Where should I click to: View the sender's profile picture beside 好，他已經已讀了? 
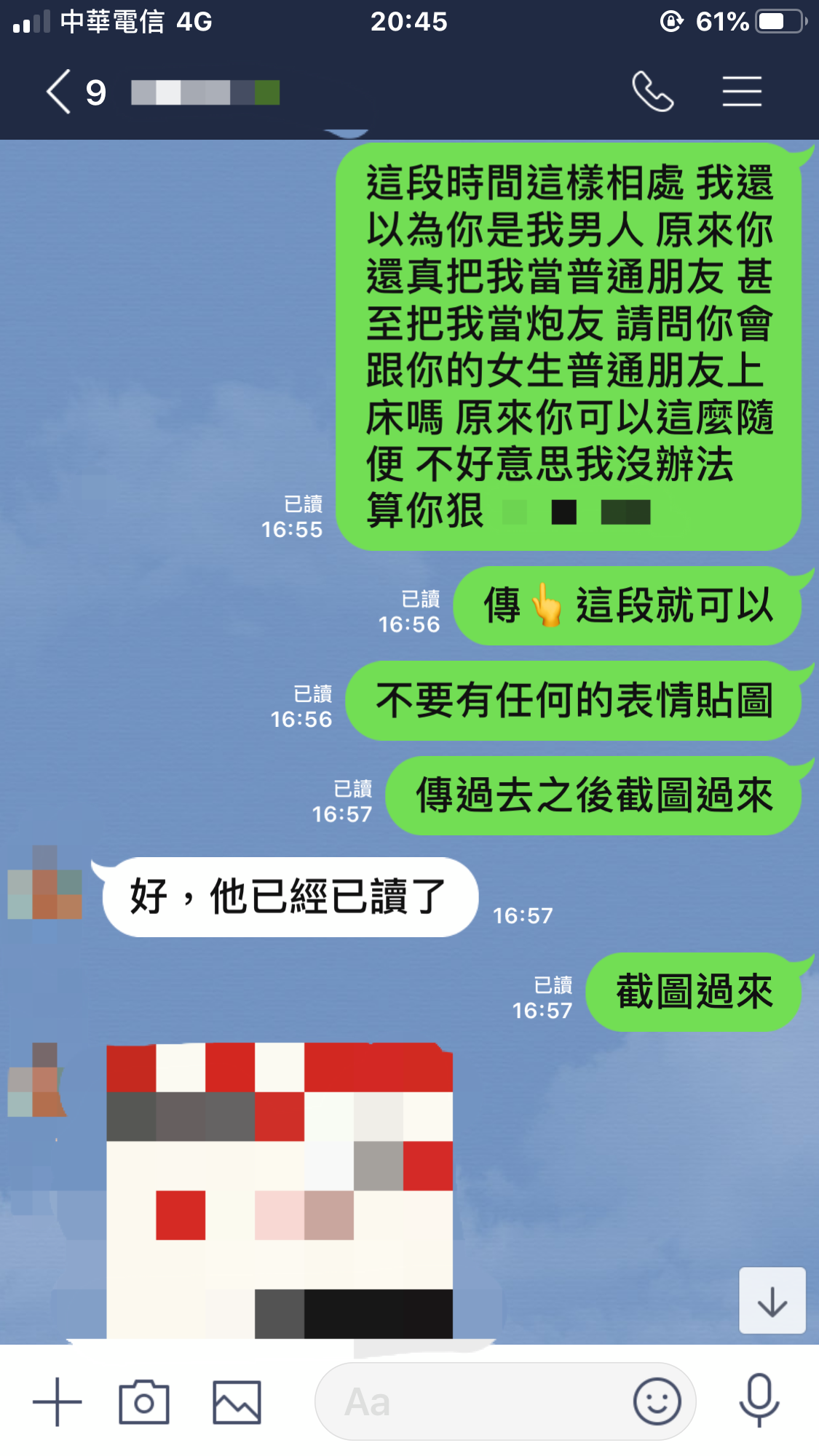[x=44, y=883]
